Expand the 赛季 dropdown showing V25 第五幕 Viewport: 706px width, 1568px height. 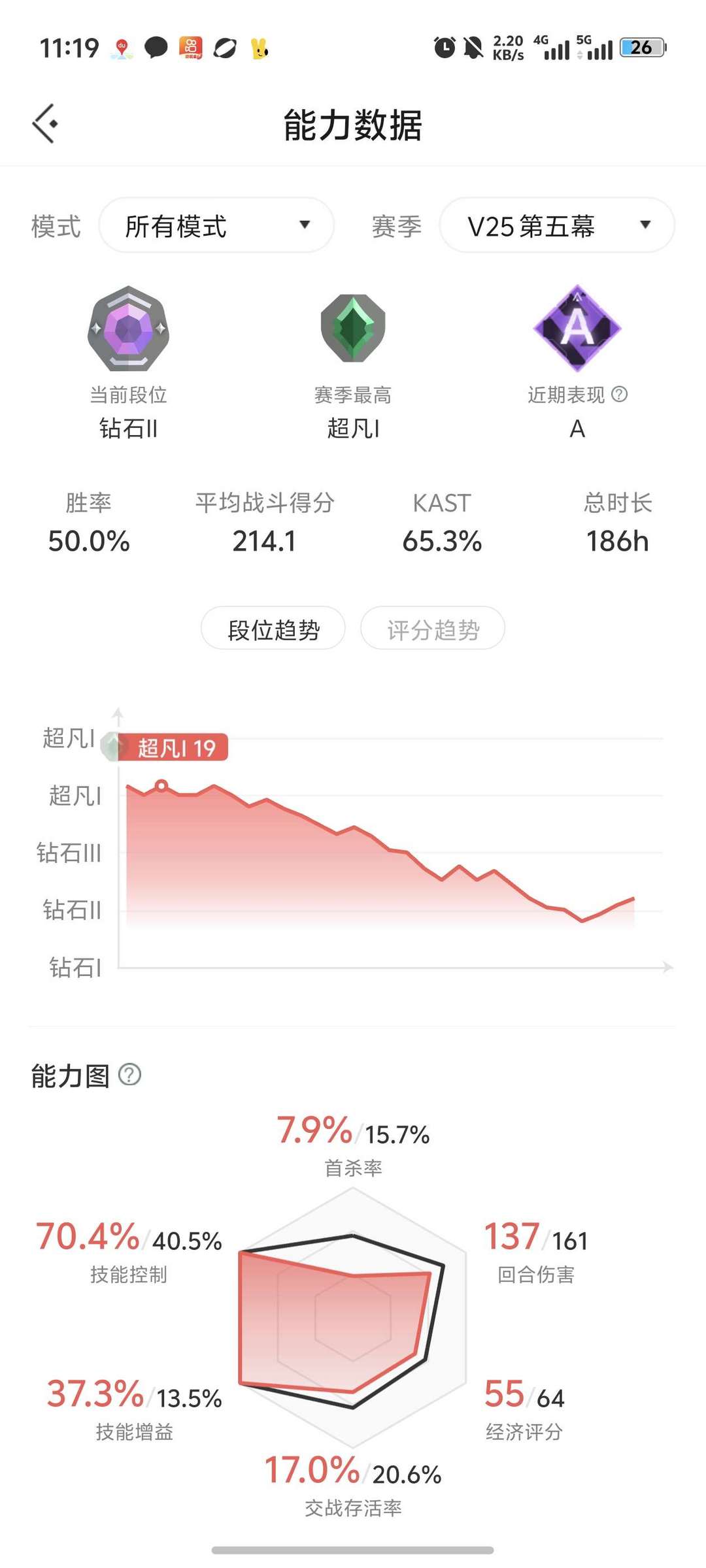(x=557, y=225)
